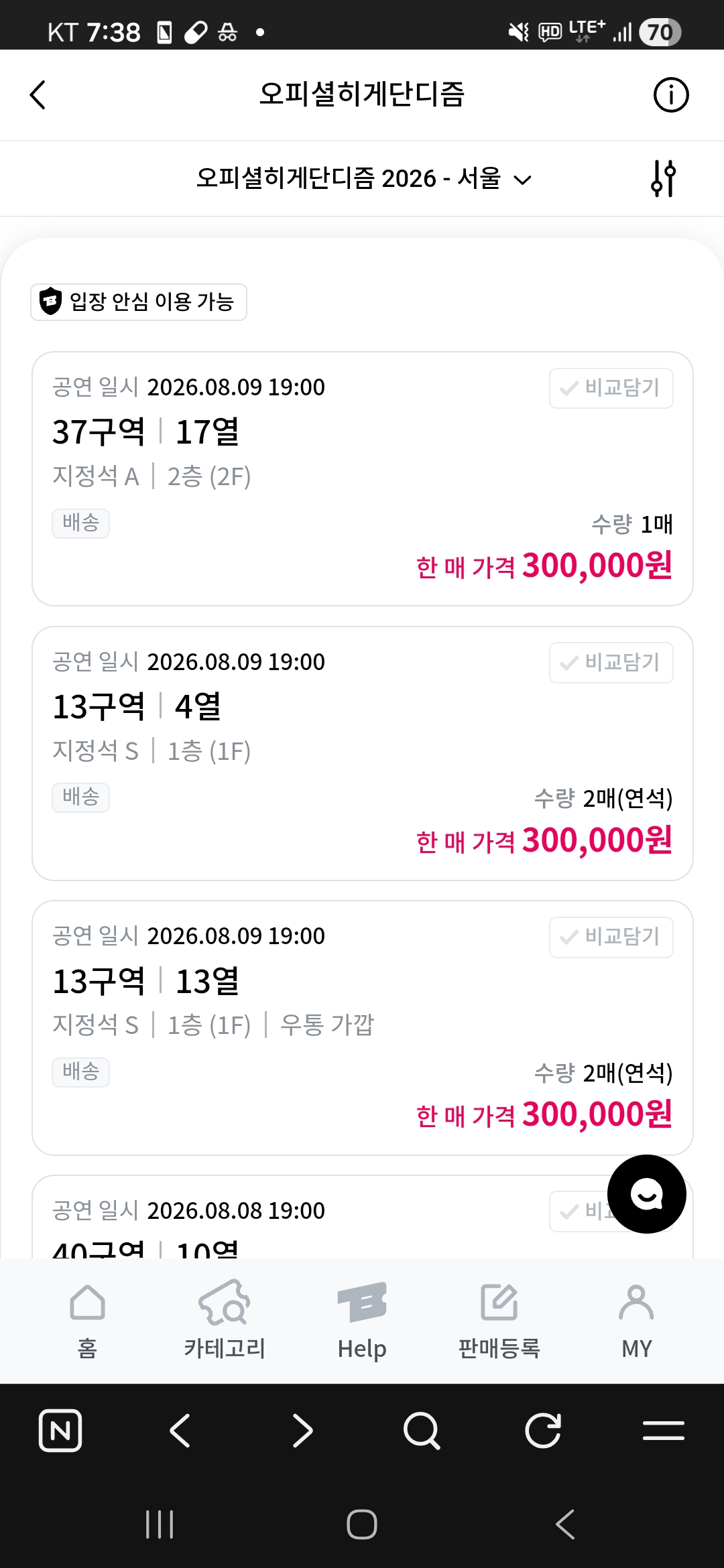
Task: Switch to the 판매등록 tab
Action: coord(499,1321)
